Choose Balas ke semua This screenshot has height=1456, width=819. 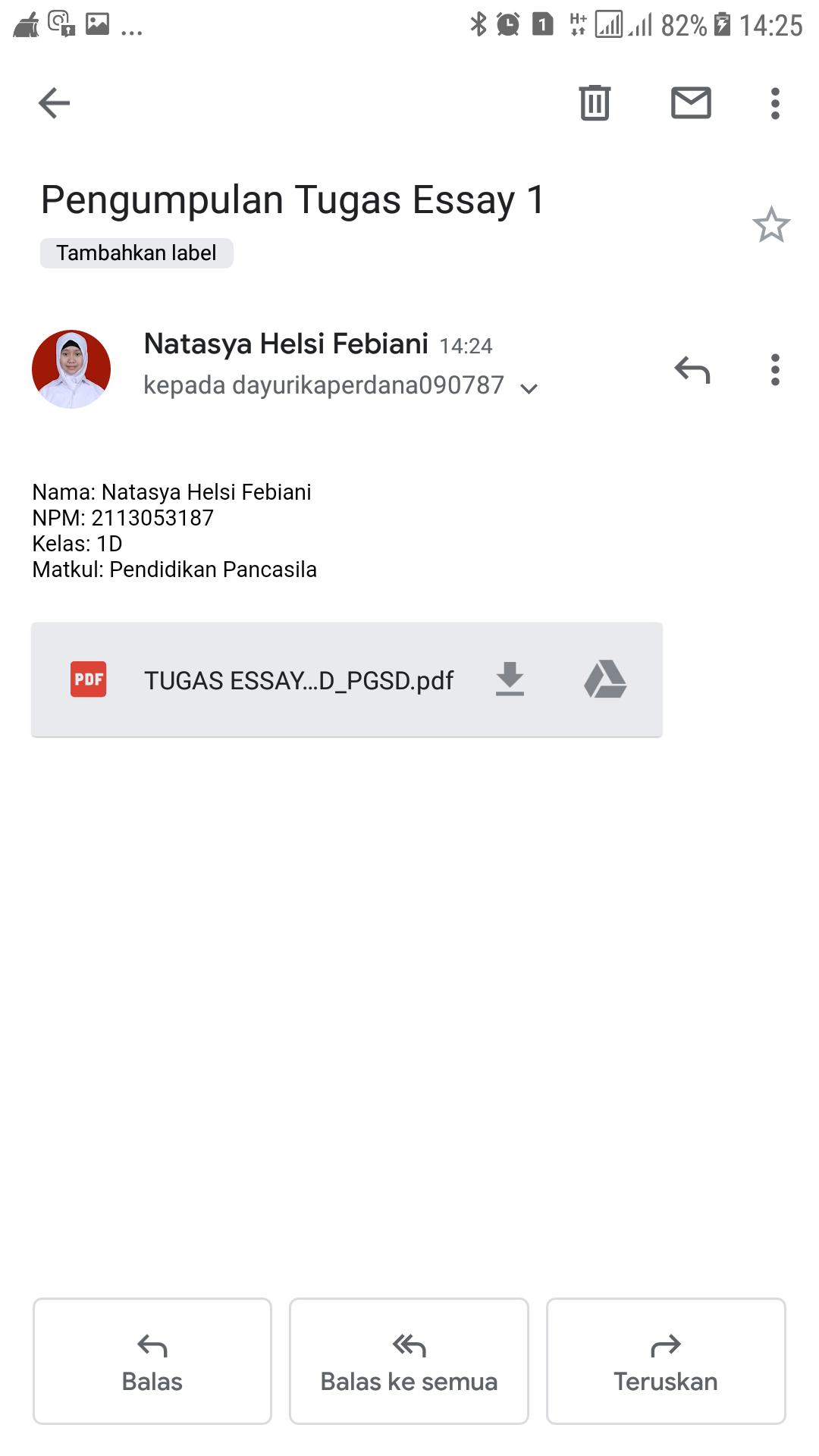point(409,1361)
